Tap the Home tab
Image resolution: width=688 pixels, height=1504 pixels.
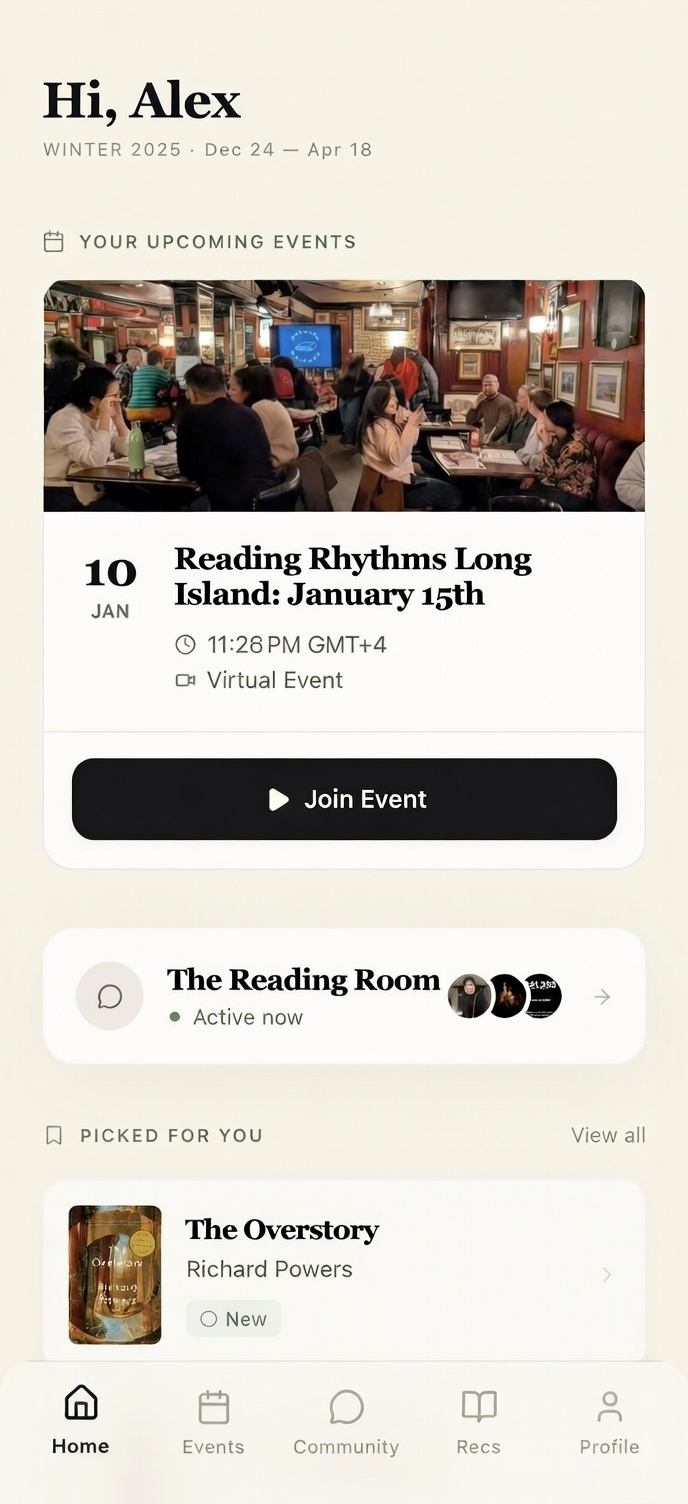(x=81, y=1422)
